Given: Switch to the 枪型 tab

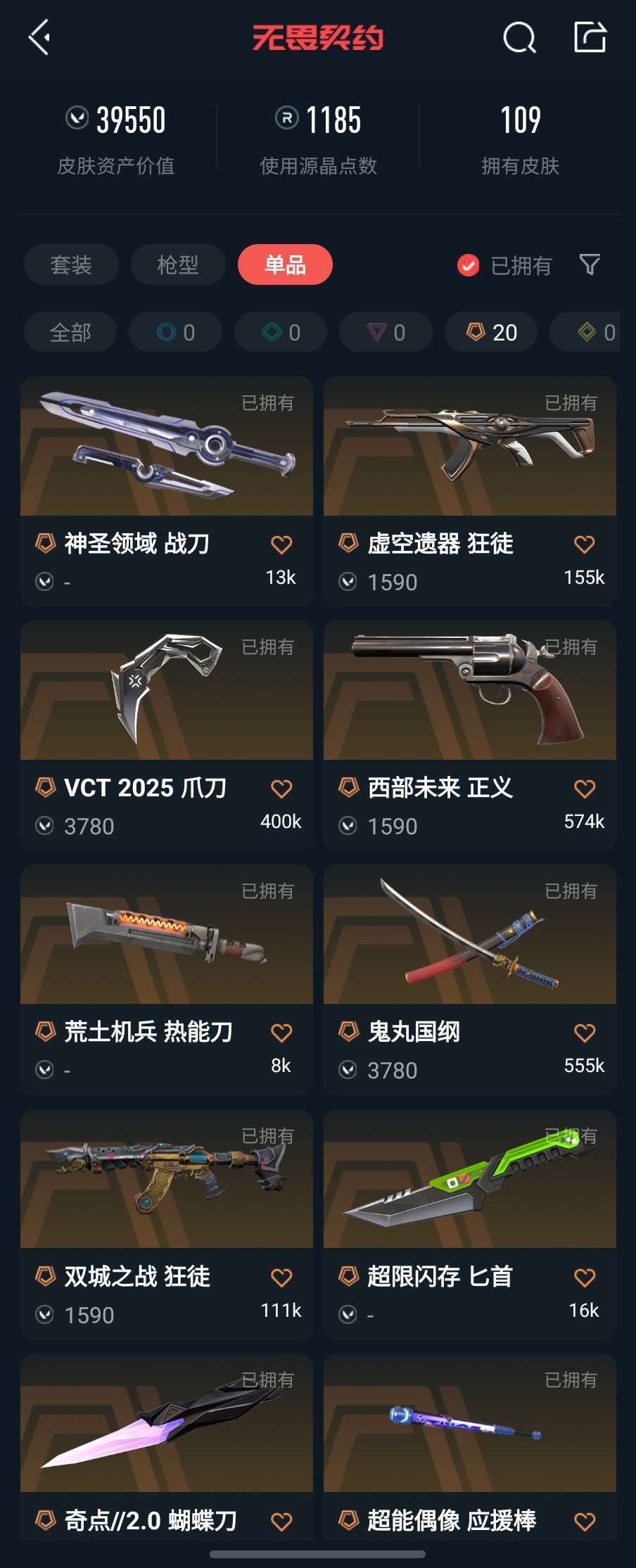Looking at the screenshot, I should tap(178, 265).
